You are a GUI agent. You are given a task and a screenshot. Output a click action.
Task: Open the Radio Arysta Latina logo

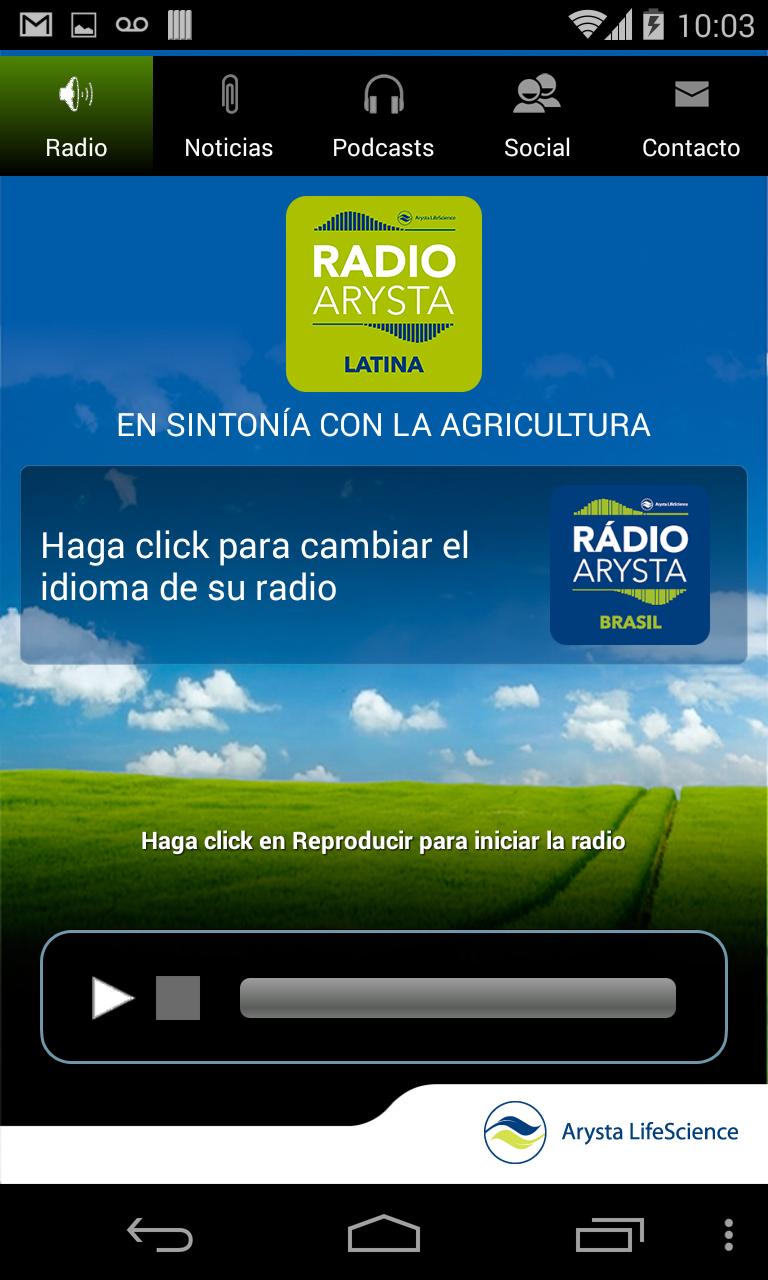[x=383, y=292]
